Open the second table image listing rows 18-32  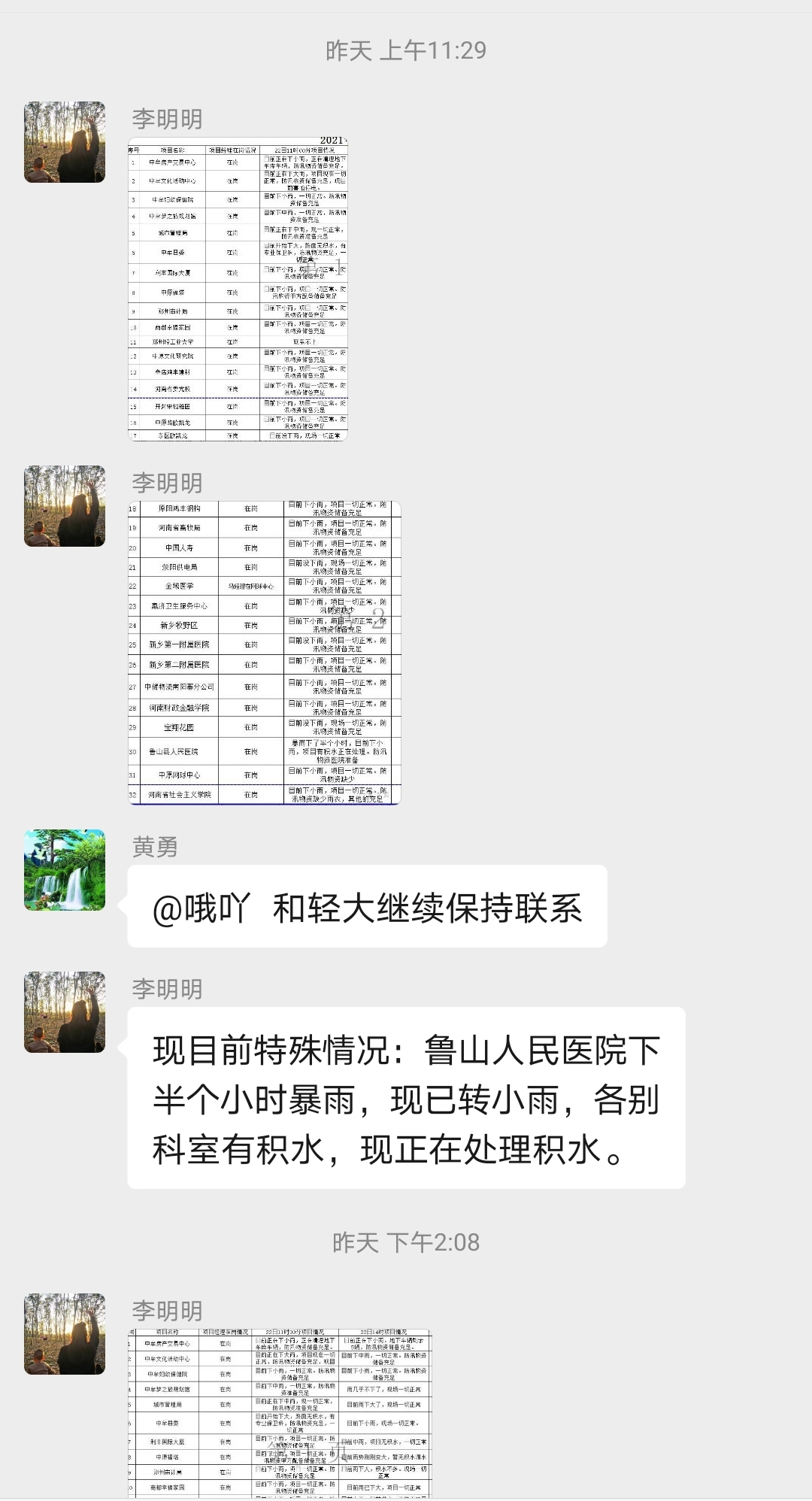(x=264, y=653)
